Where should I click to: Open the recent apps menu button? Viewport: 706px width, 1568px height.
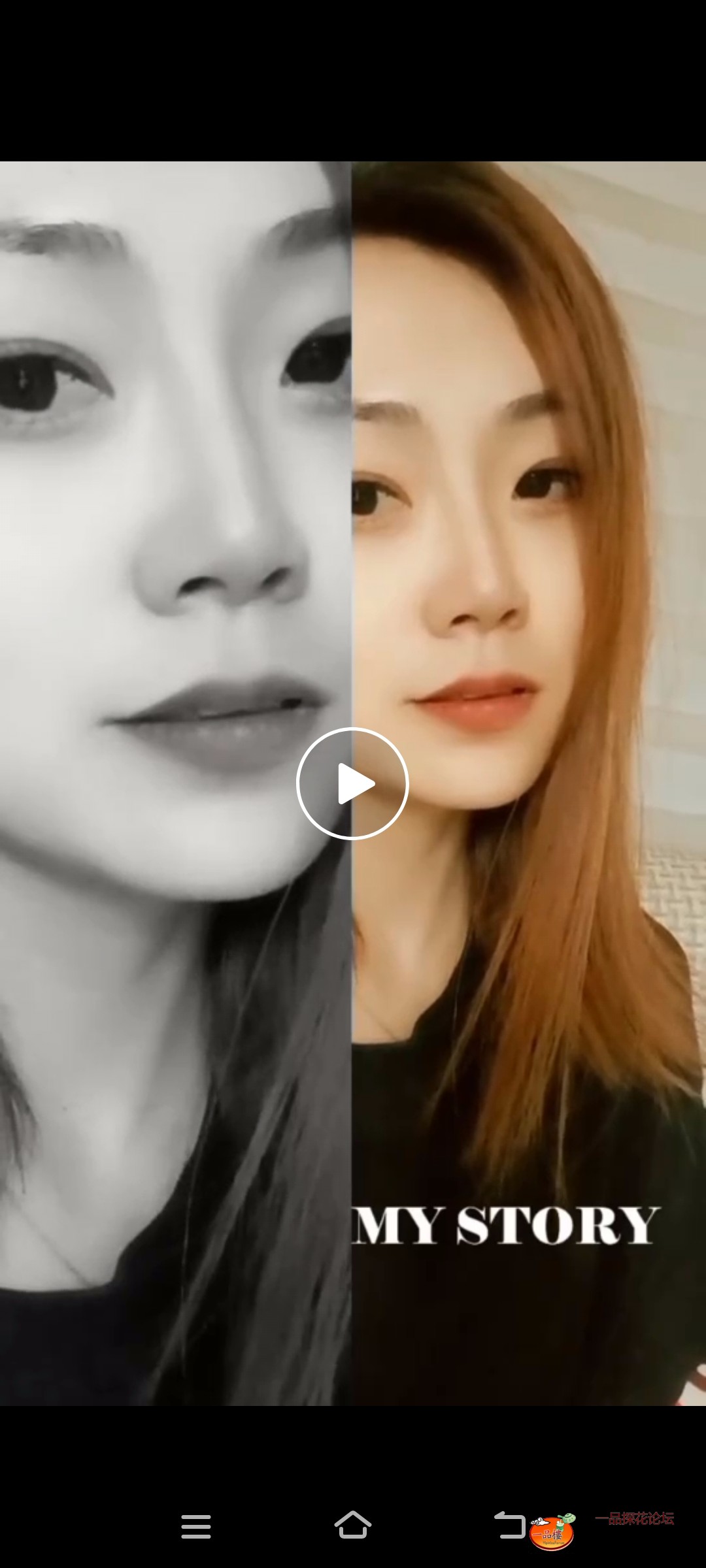[x=195, y=1526]
